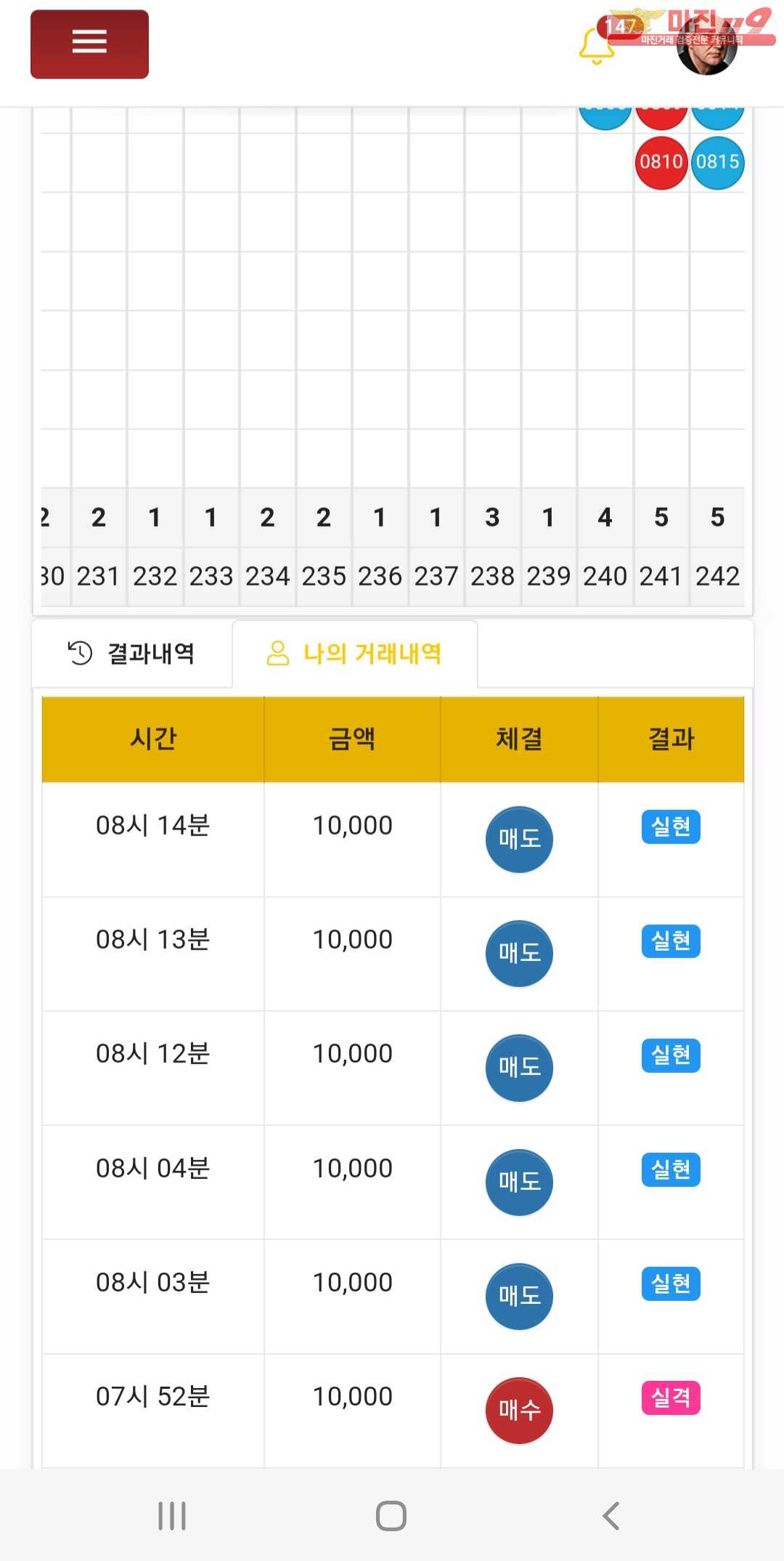Switch to the 결과내역 tab
The width and height of the screenshot is (784, 1561).
click(131, 654)
